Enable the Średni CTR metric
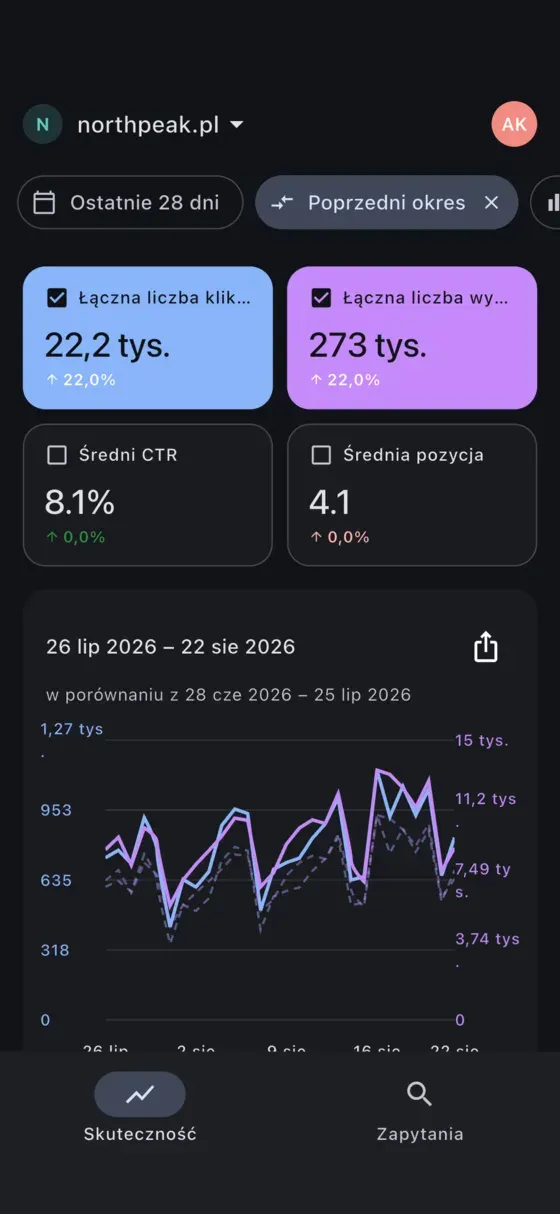This screenshot has height=1214, width=560. coord(58,455)
